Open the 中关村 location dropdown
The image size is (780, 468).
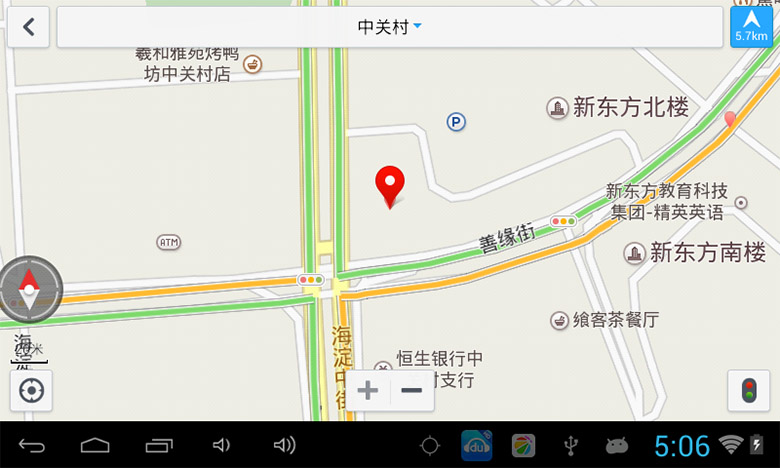[x=390, y=27]
